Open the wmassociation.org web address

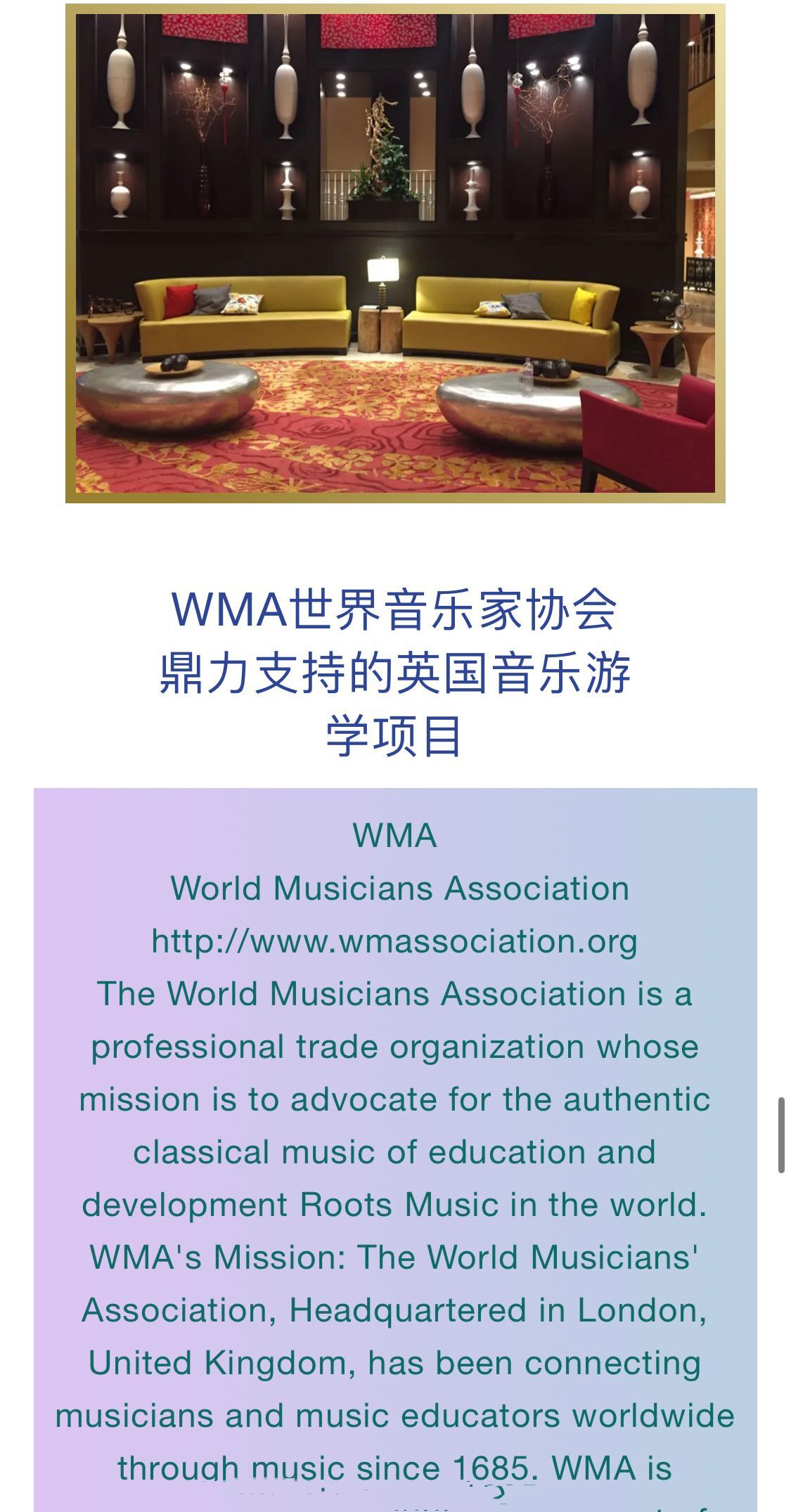[x=394, y=941]
